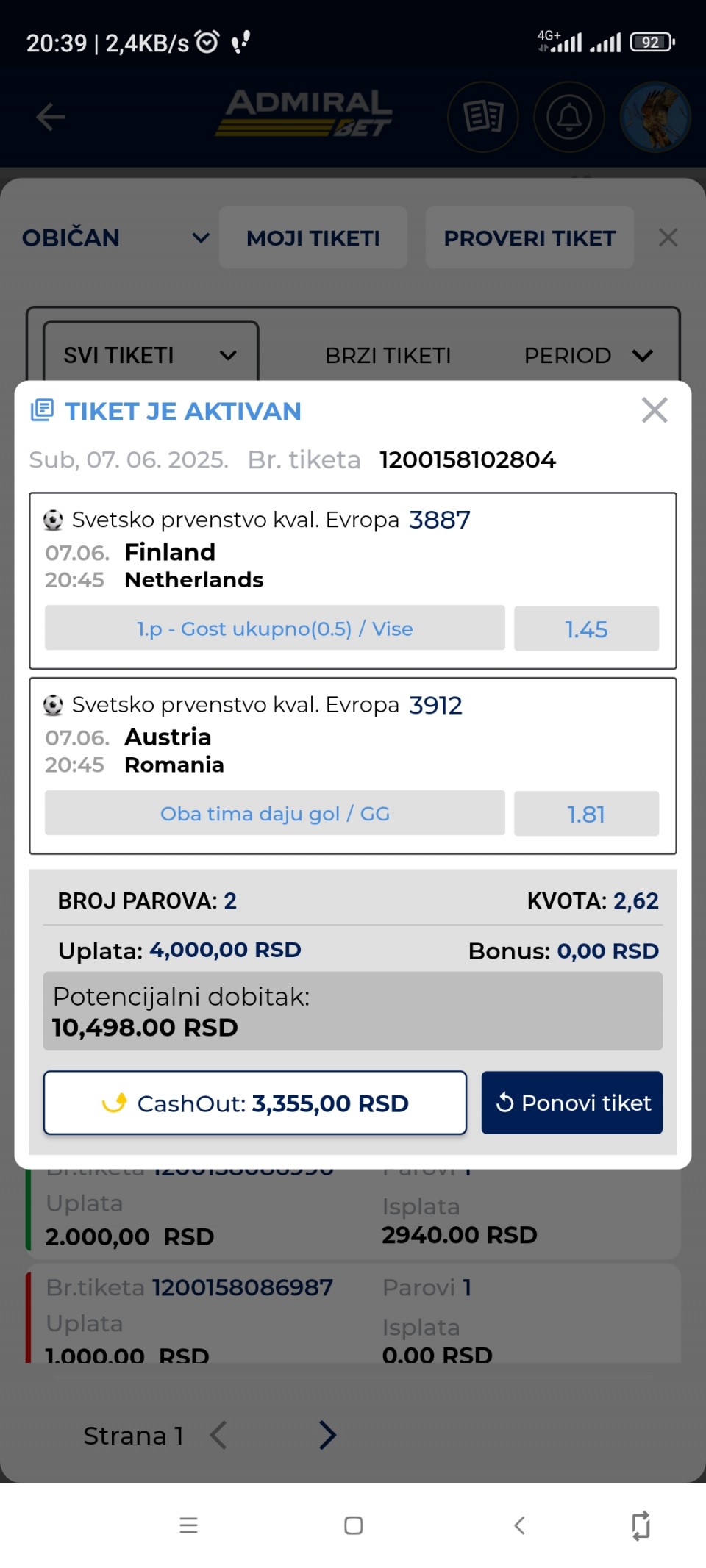Tap Ponovi tiket to repeat the ticket
706x1568 pixels.
[572, 1103]
